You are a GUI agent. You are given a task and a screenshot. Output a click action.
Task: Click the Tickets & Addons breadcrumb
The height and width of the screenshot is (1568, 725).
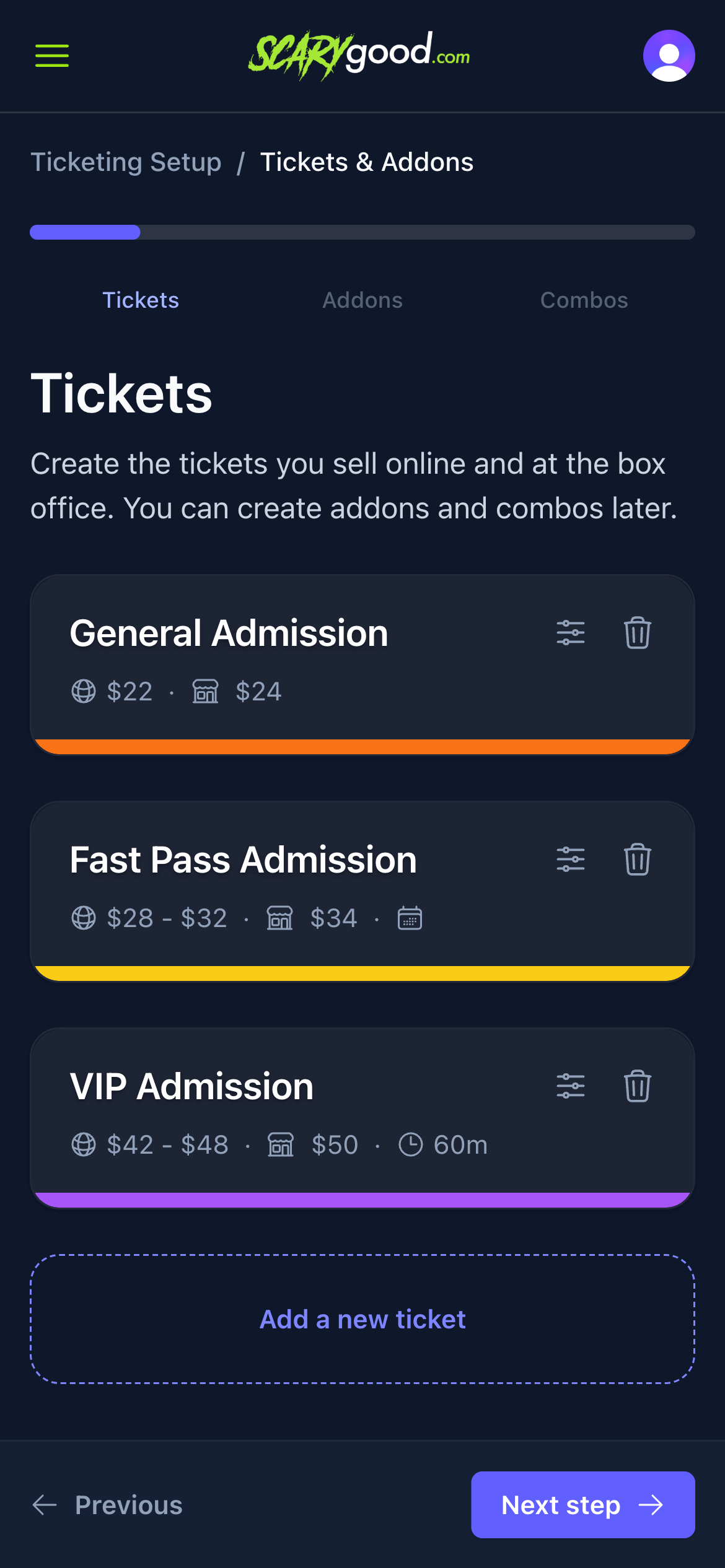[367, 162]
